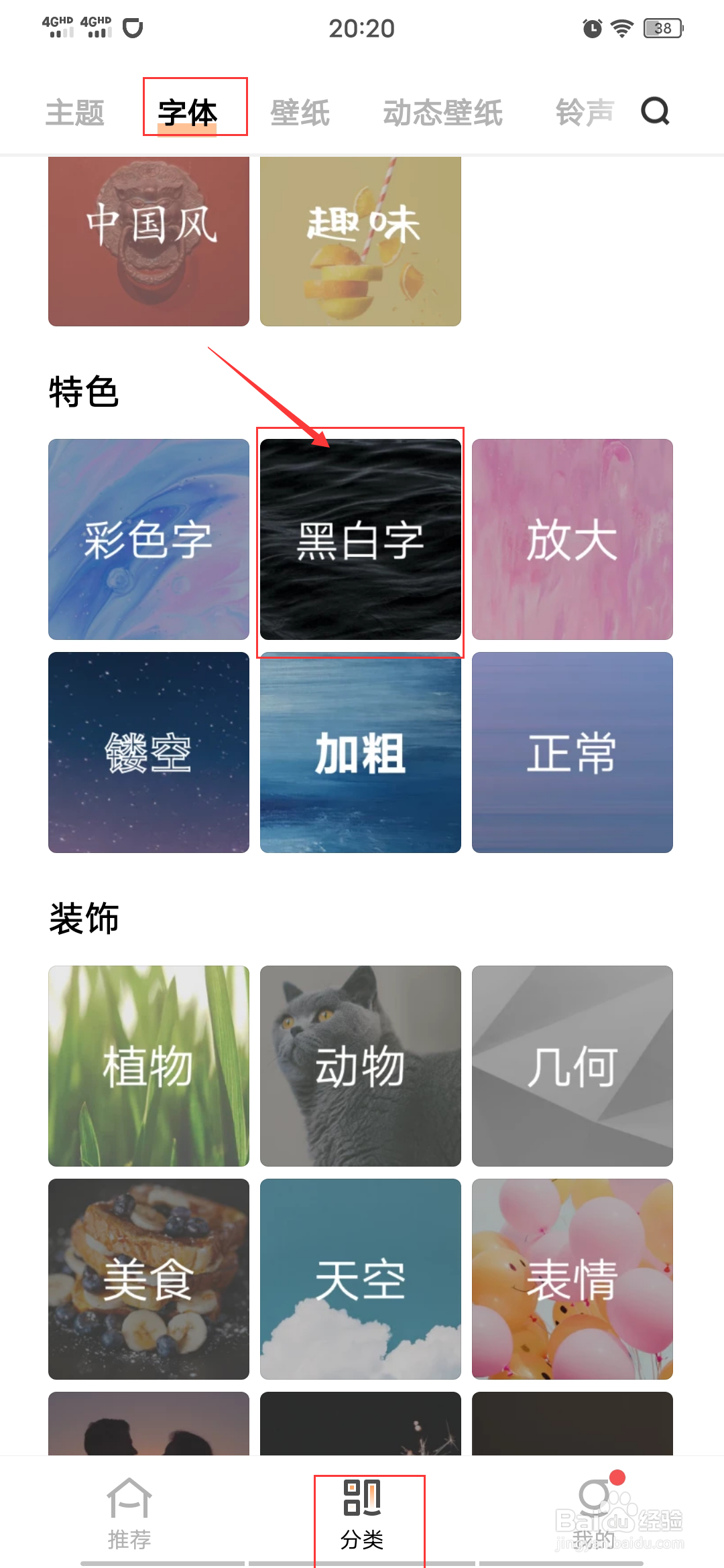
Task: Open the 动物 decoration tile
Action: pyautogui.click(x=361, y=1065)
